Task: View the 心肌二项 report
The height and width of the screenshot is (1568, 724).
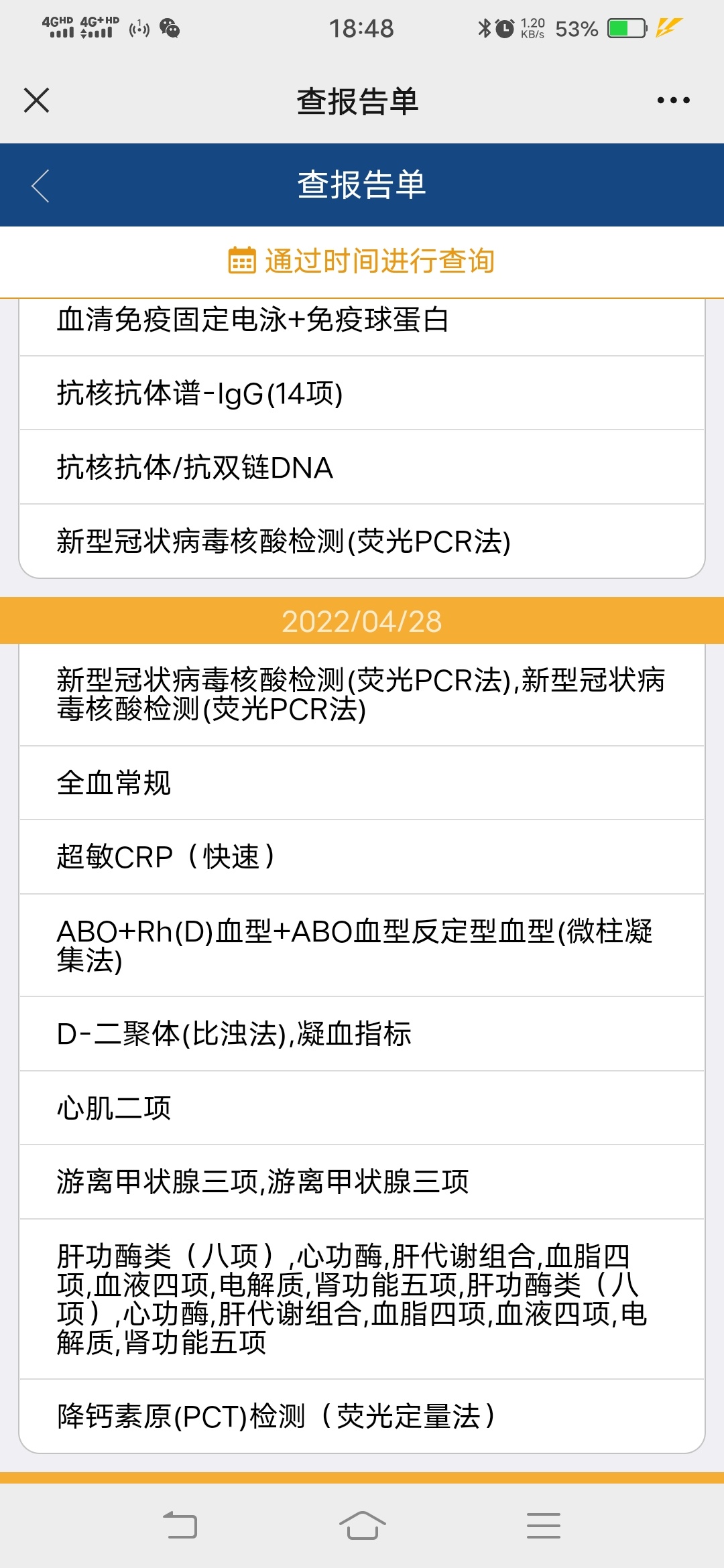Action: (x=362, y=1108)
